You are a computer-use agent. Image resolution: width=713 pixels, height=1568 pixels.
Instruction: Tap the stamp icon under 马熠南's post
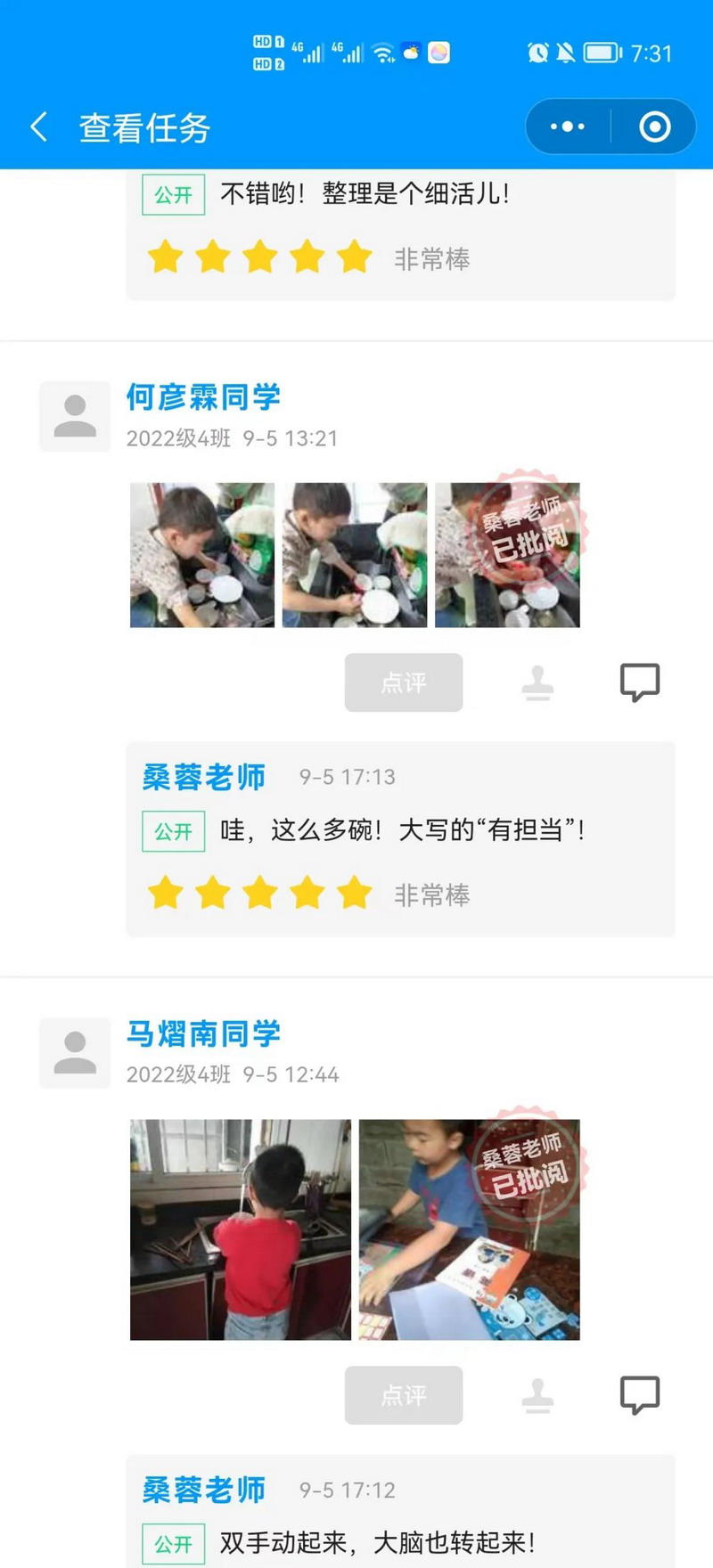537,1396
